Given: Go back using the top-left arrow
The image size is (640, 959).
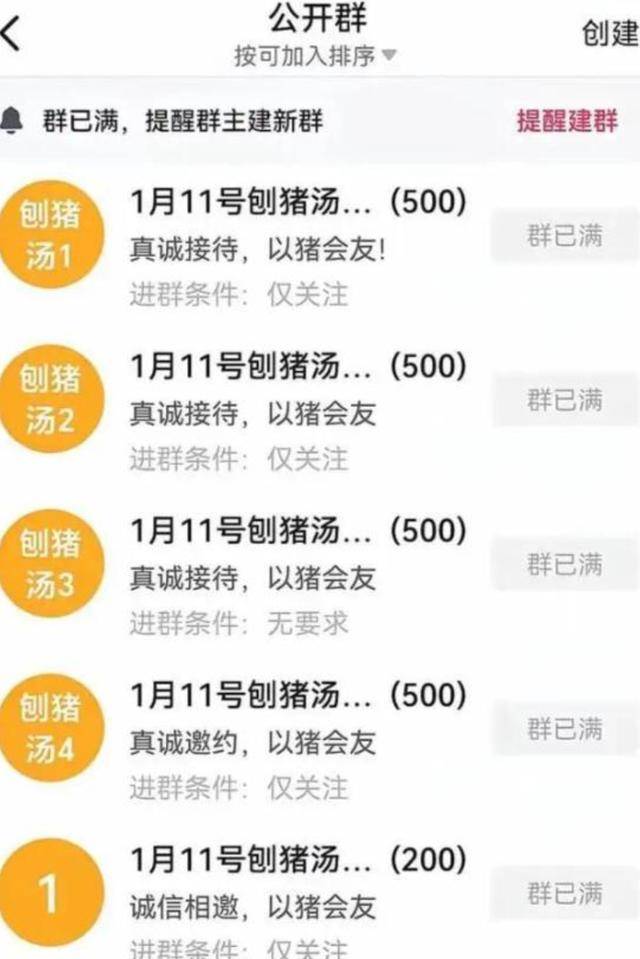Looking at the screenshot, I should tap(12, 36).
